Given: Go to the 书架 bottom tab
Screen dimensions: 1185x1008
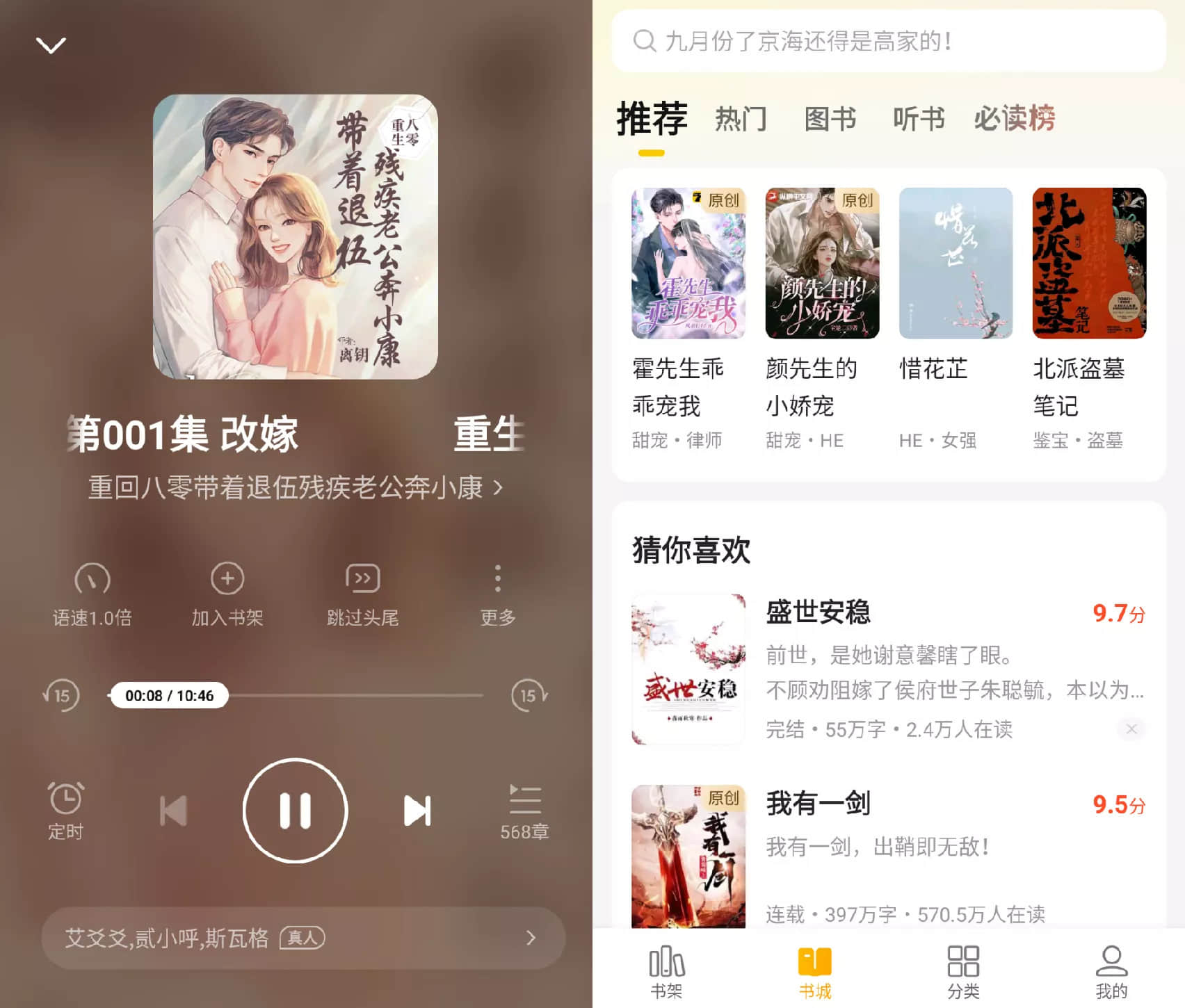Looking at the screenshot, I should (x=666, y=972).
